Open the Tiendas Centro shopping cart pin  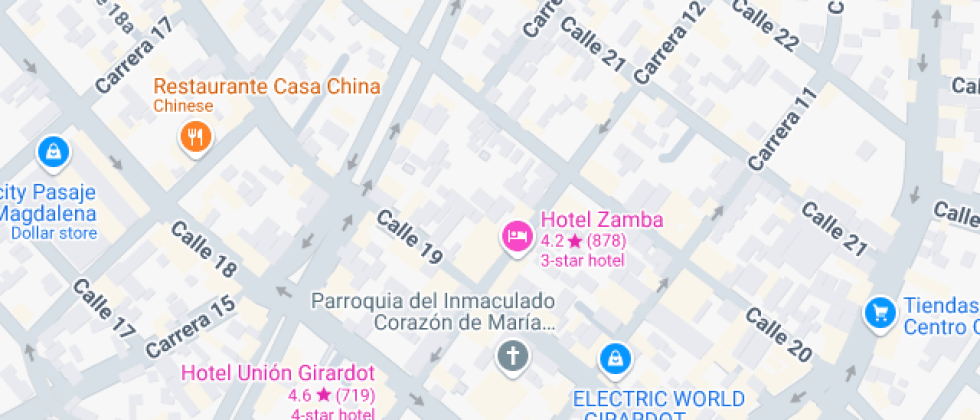(x=880, y=312)
